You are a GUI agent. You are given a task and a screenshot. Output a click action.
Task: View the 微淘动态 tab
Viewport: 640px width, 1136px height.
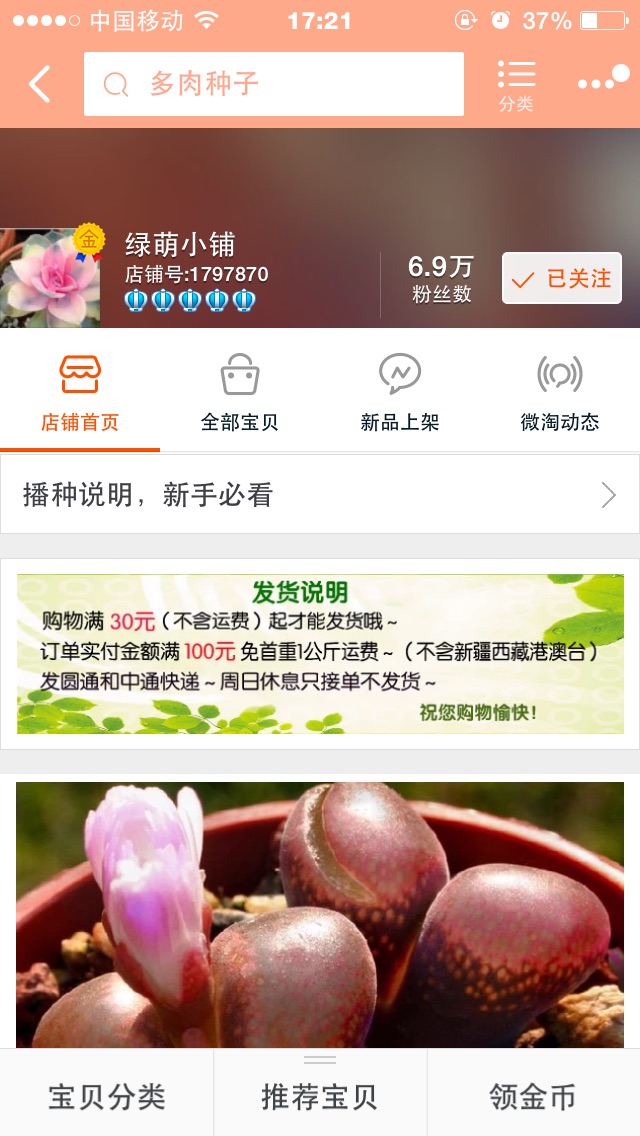tap(560, 392)
